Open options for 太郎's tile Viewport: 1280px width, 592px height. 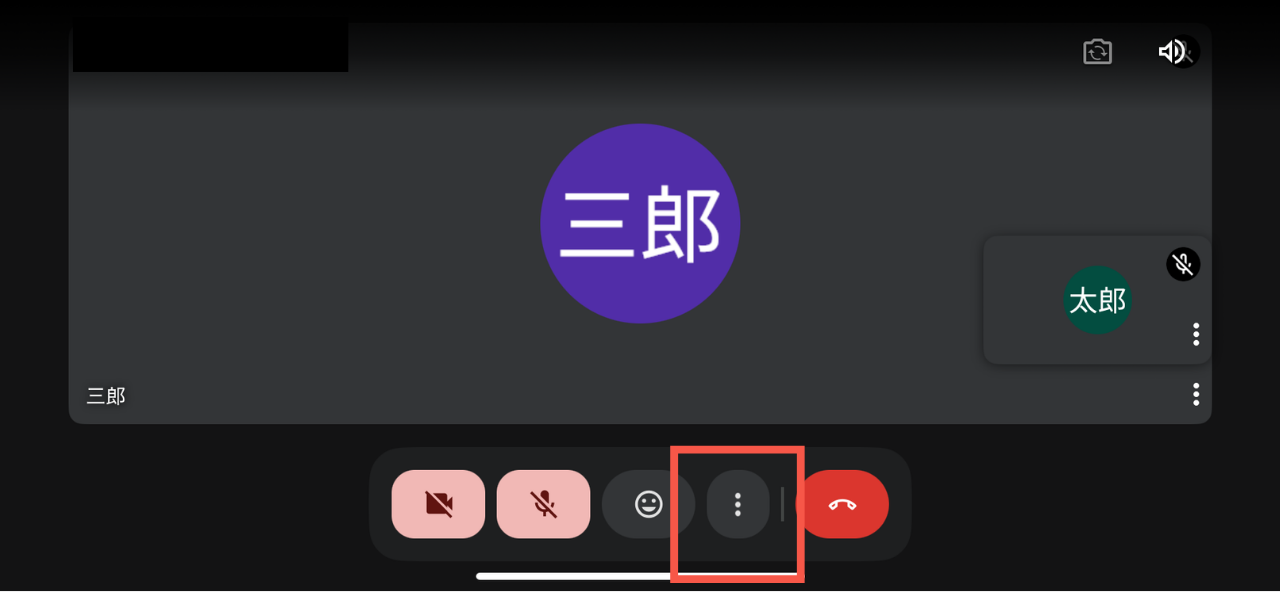[1196, 334]
